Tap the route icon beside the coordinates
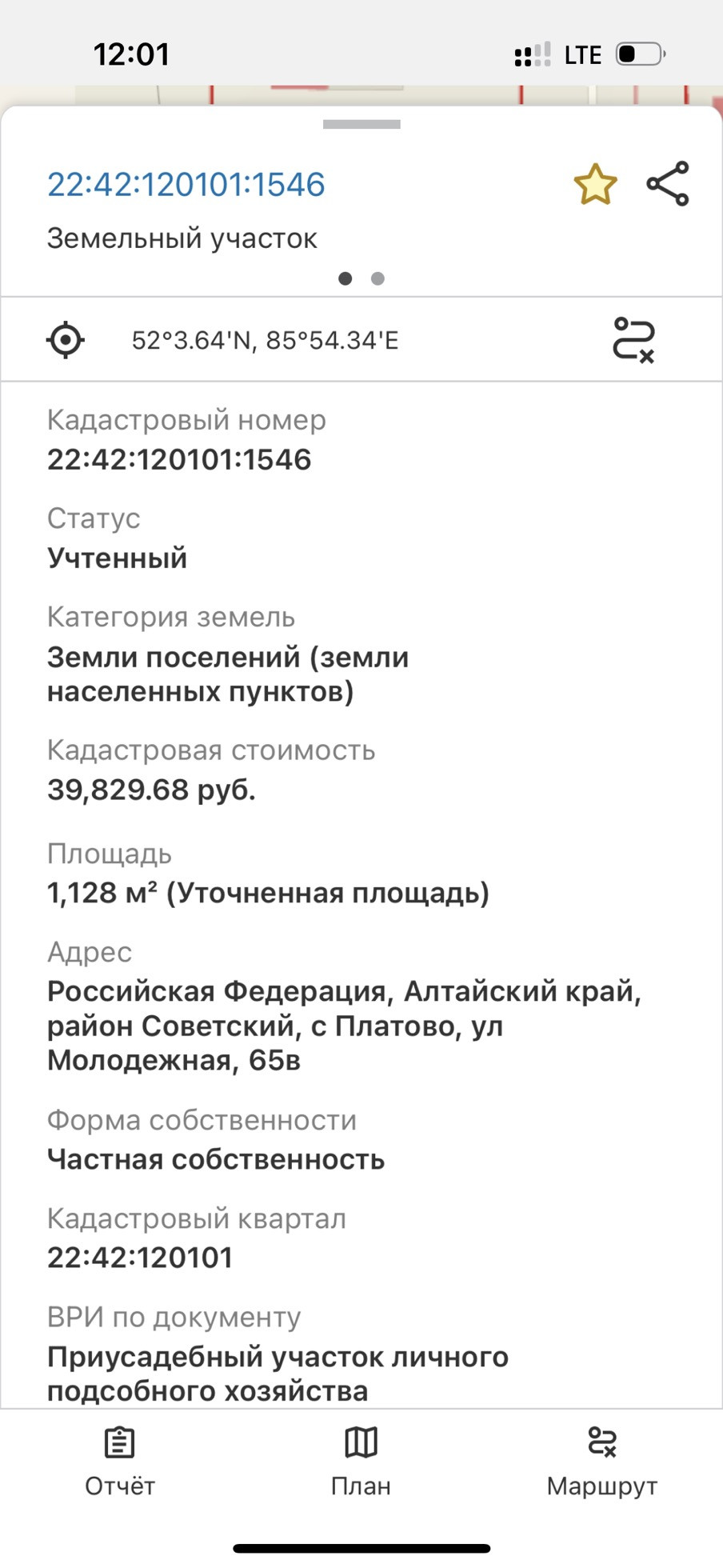The image size is (723, 1568). click(633, 340)
